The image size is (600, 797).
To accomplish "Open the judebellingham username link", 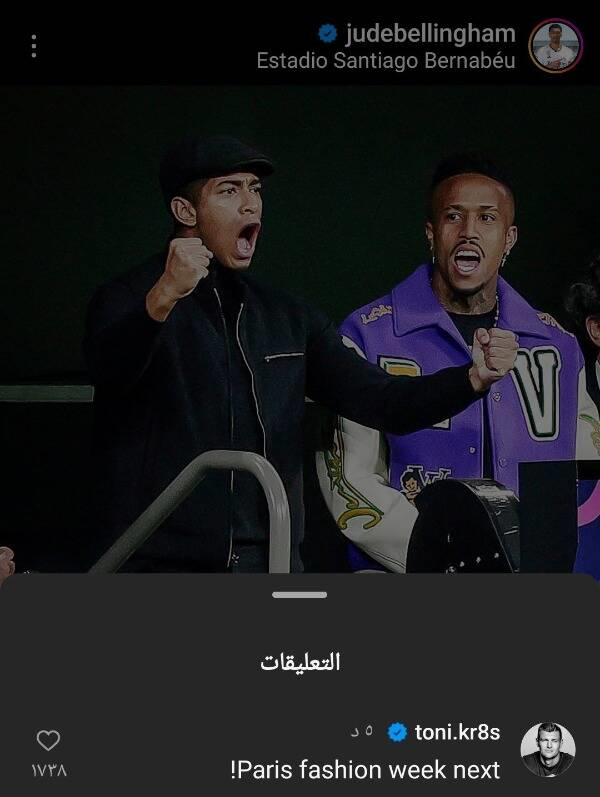I will tap(430, 34).
